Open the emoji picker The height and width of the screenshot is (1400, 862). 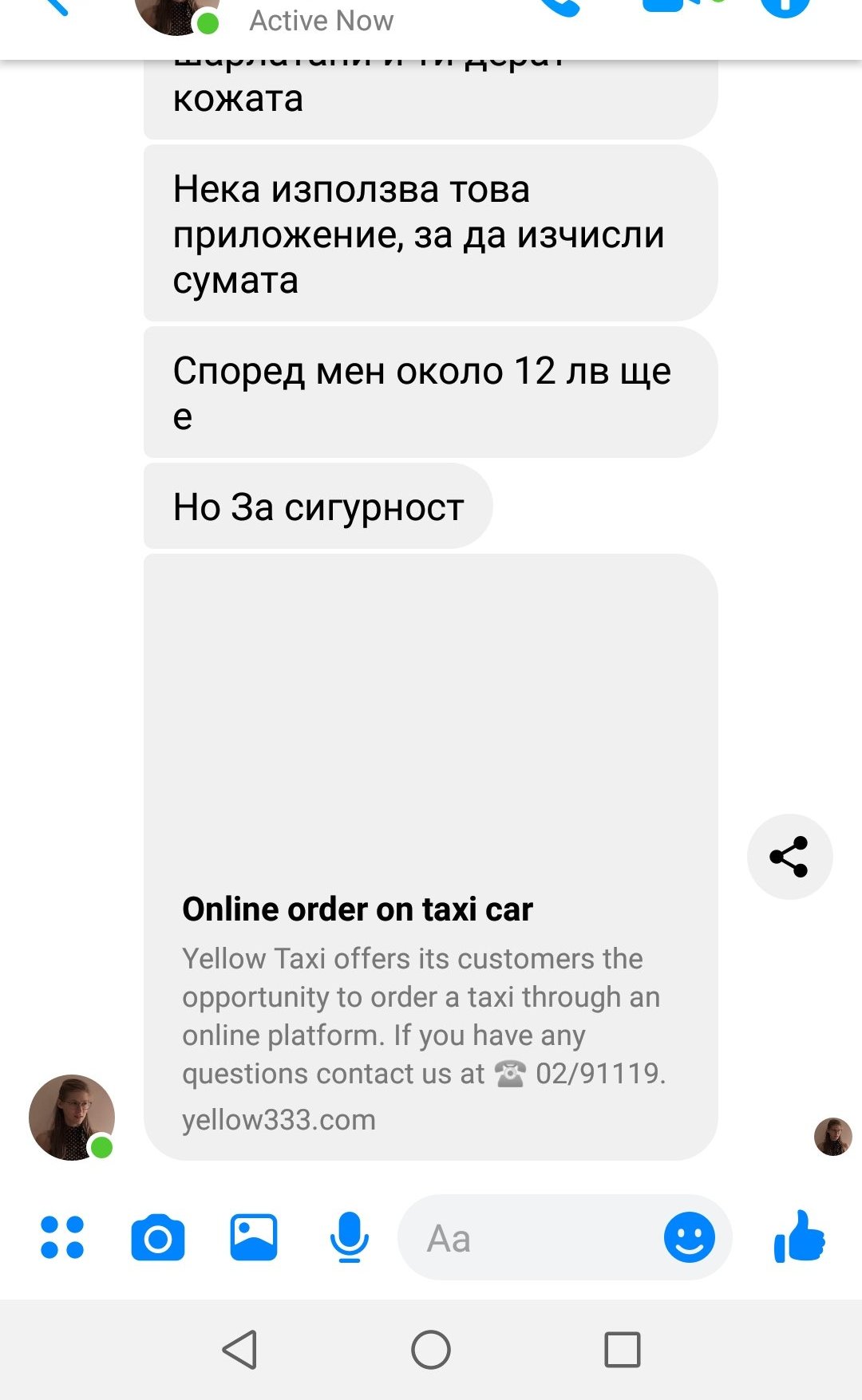pyautogui.click(x=690, y=1237)
